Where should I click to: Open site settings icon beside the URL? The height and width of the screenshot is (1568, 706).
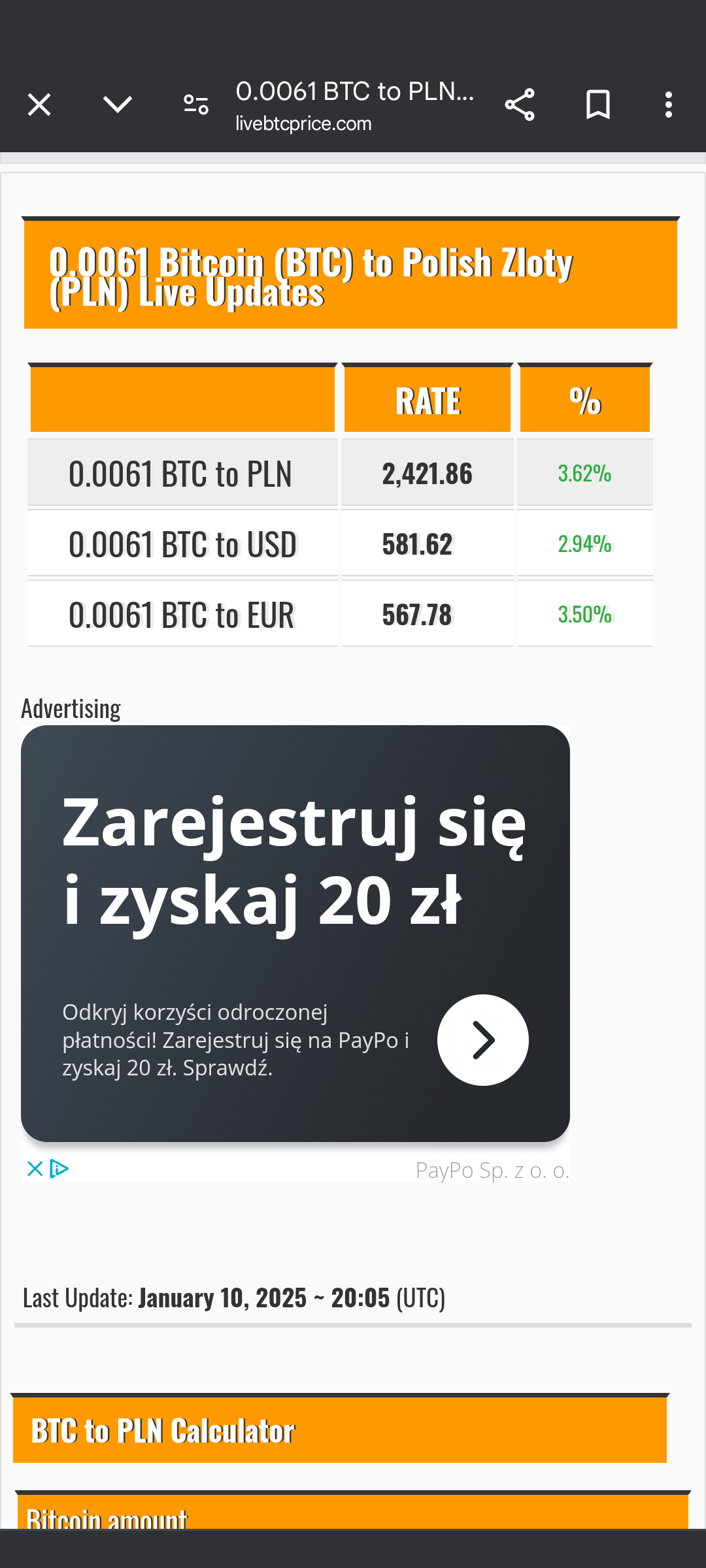(x=196, y=105)
